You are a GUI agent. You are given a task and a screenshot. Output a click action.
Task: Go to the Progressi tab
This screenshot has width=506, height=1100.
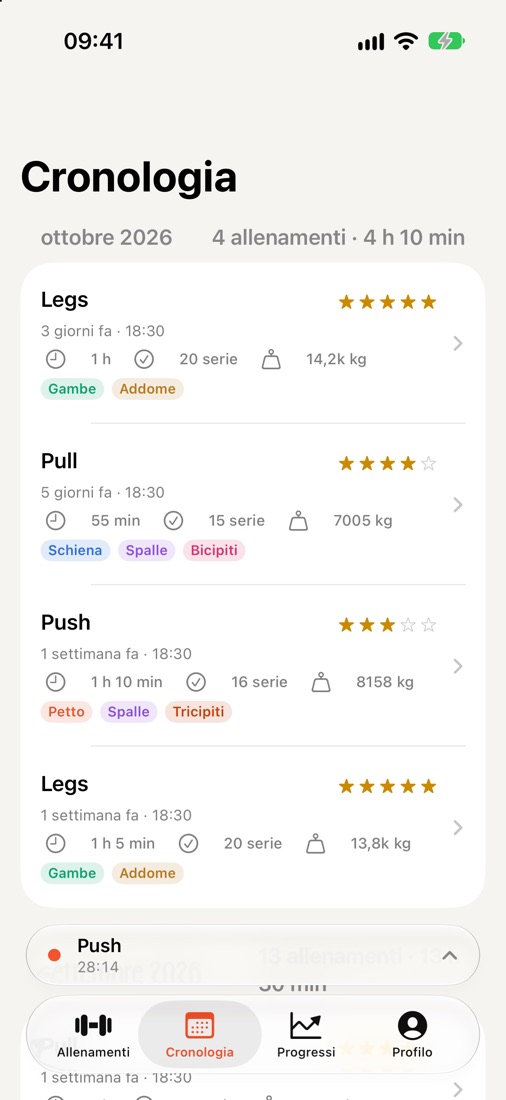306,1035
